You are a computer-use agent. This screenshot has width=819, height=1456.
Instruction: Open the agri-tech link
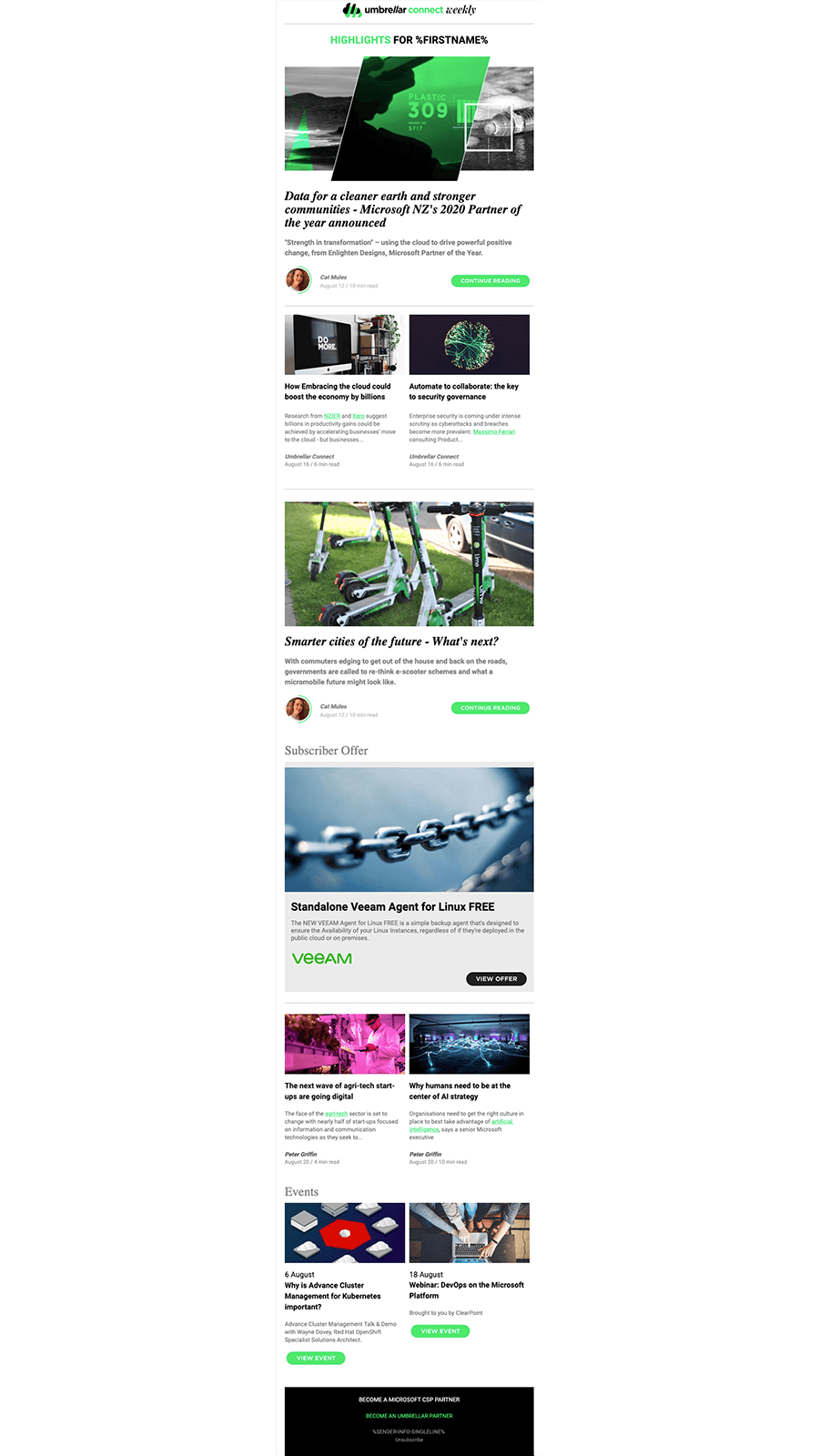pos(337,1114)
